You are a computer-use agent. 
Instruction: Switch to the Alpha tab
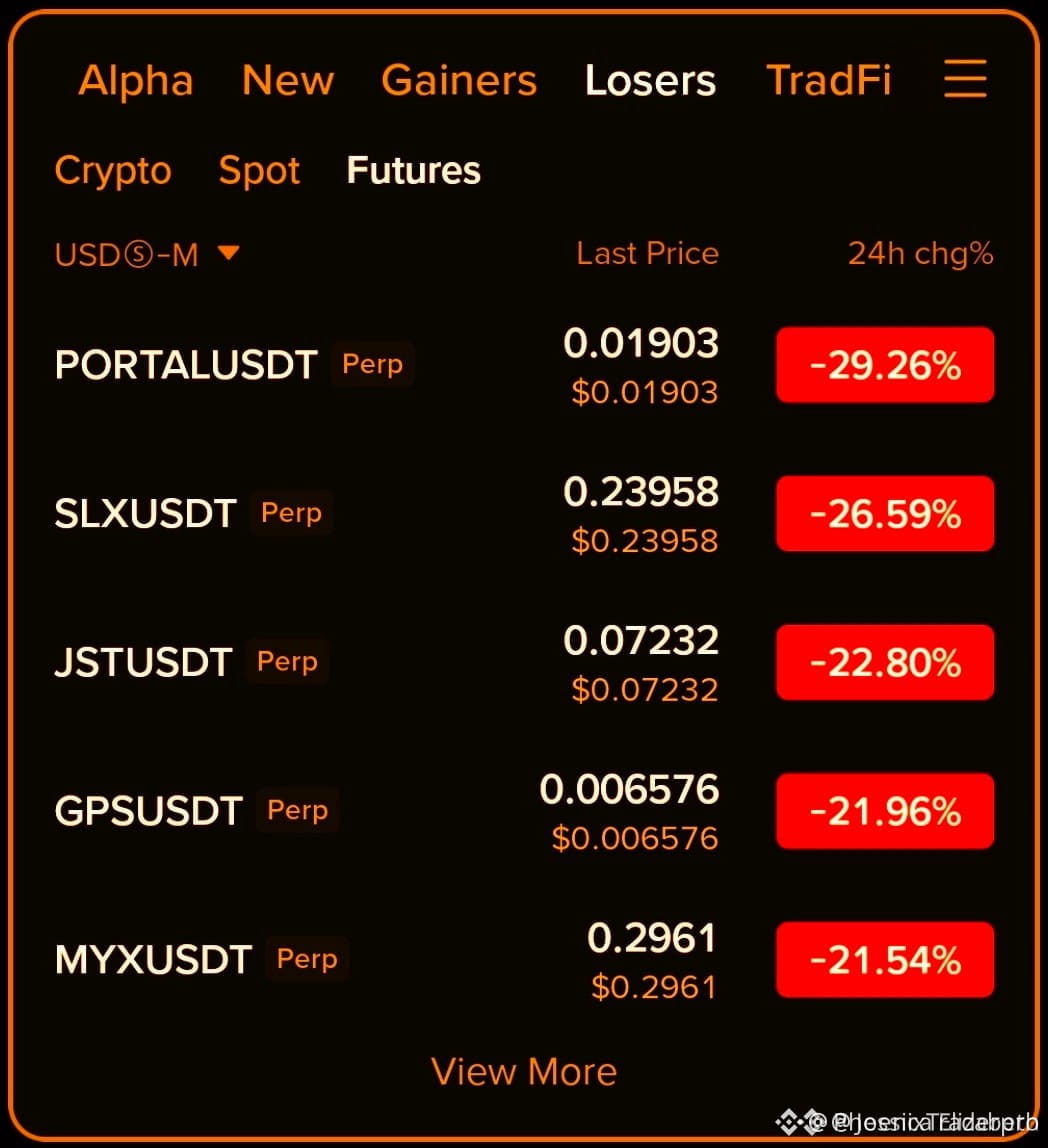click(135, 80)
